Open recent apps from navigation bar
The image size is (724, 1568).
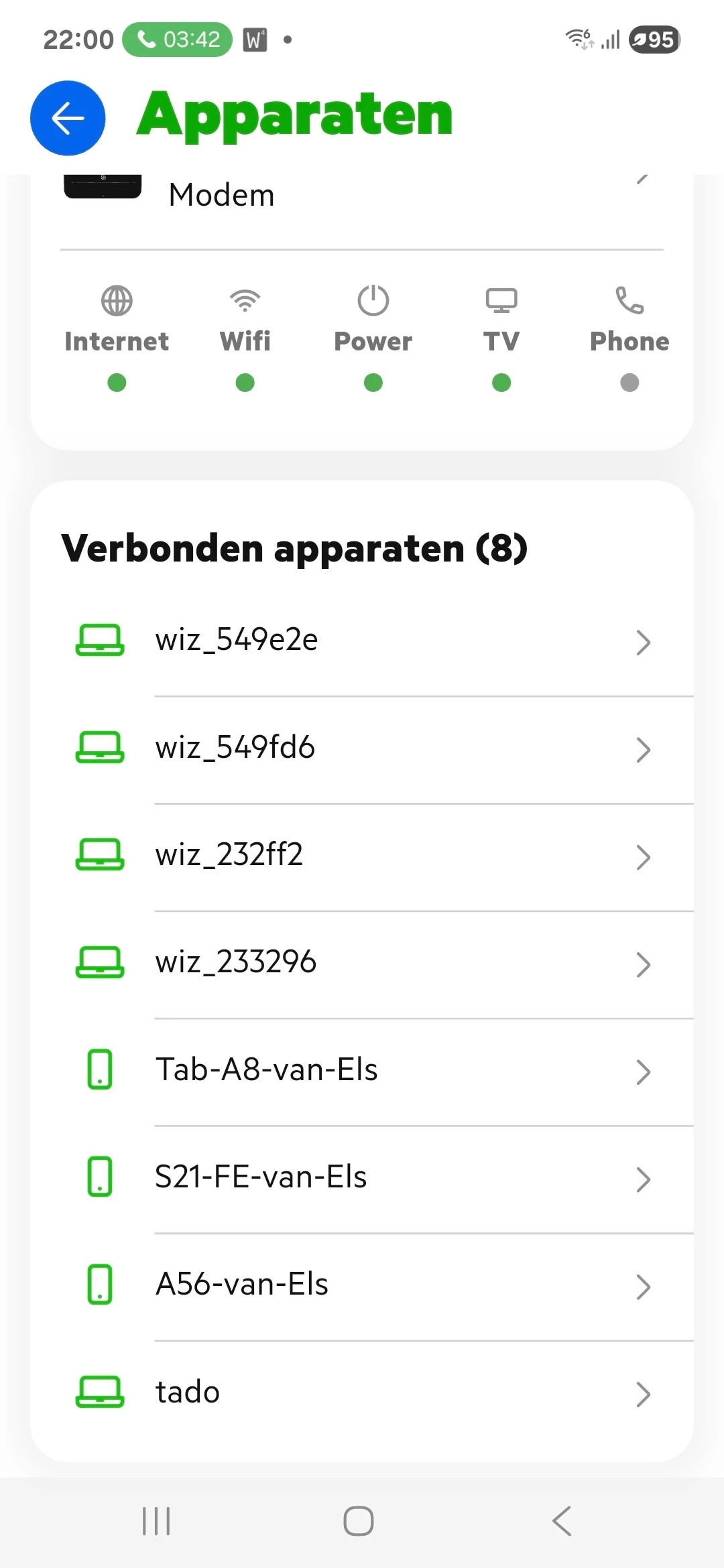[x=157, y=1520]
